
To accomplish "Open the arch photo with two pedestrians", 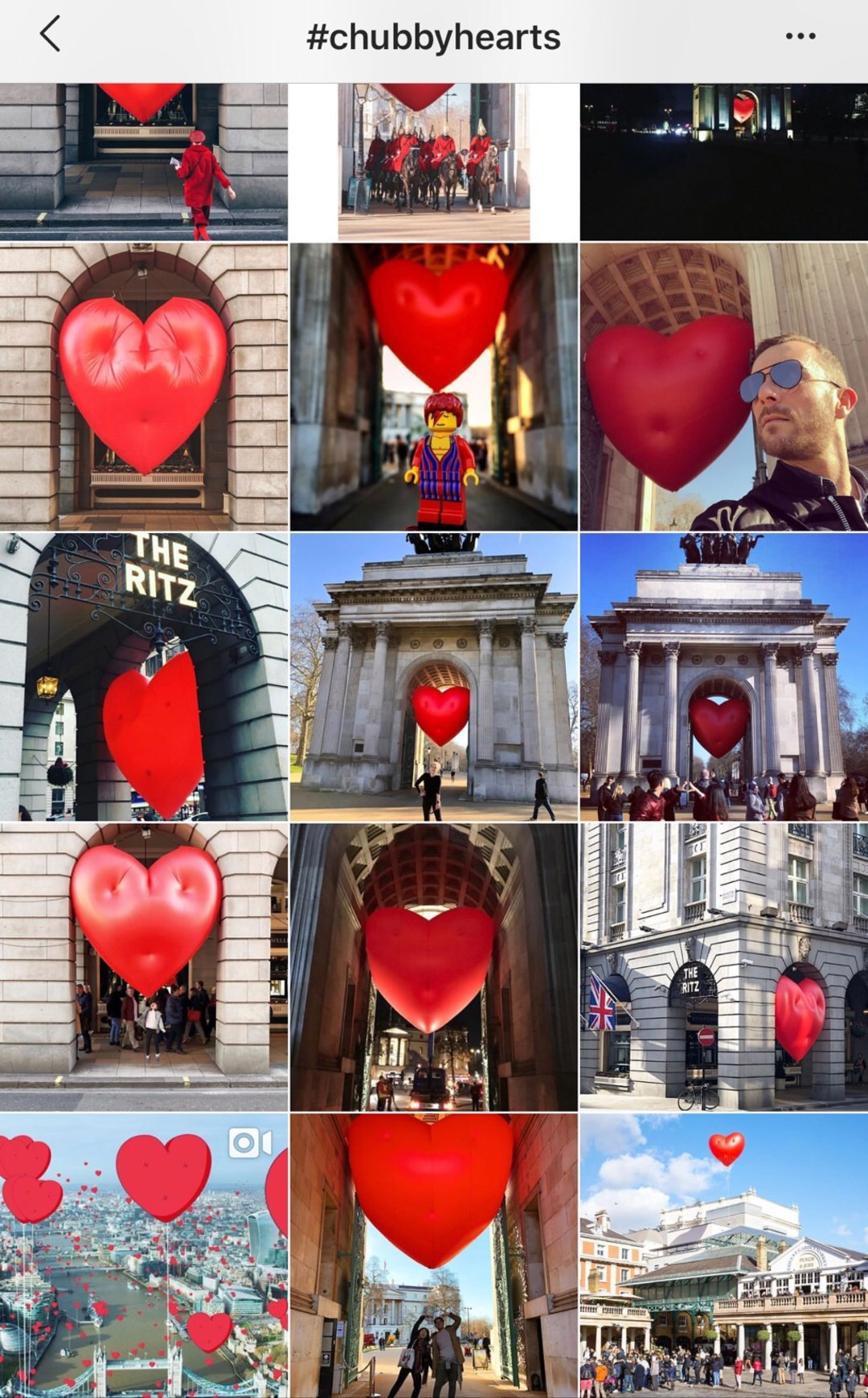I will coord(434,676).
